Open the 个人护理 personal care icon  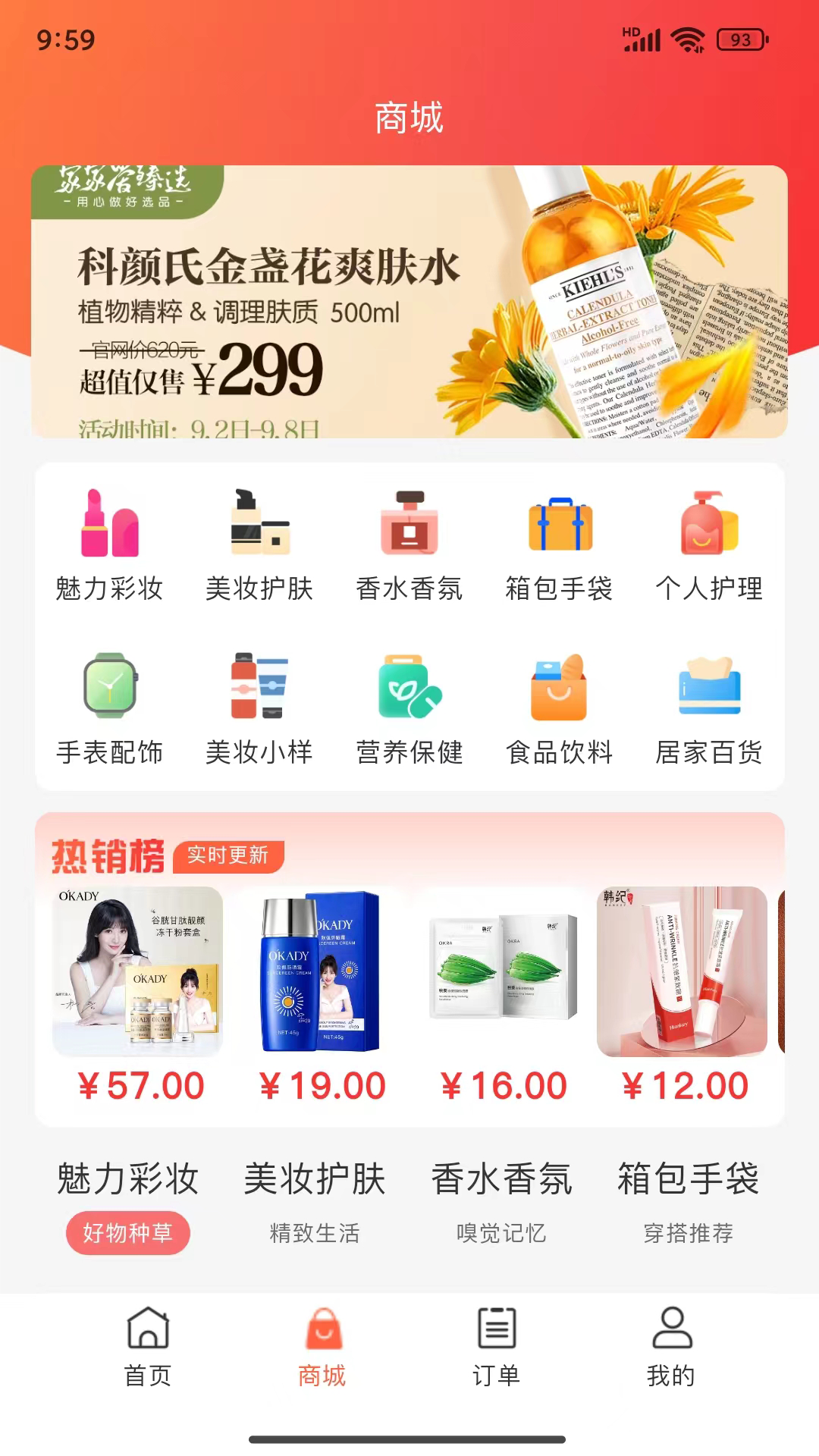[710, 527]
